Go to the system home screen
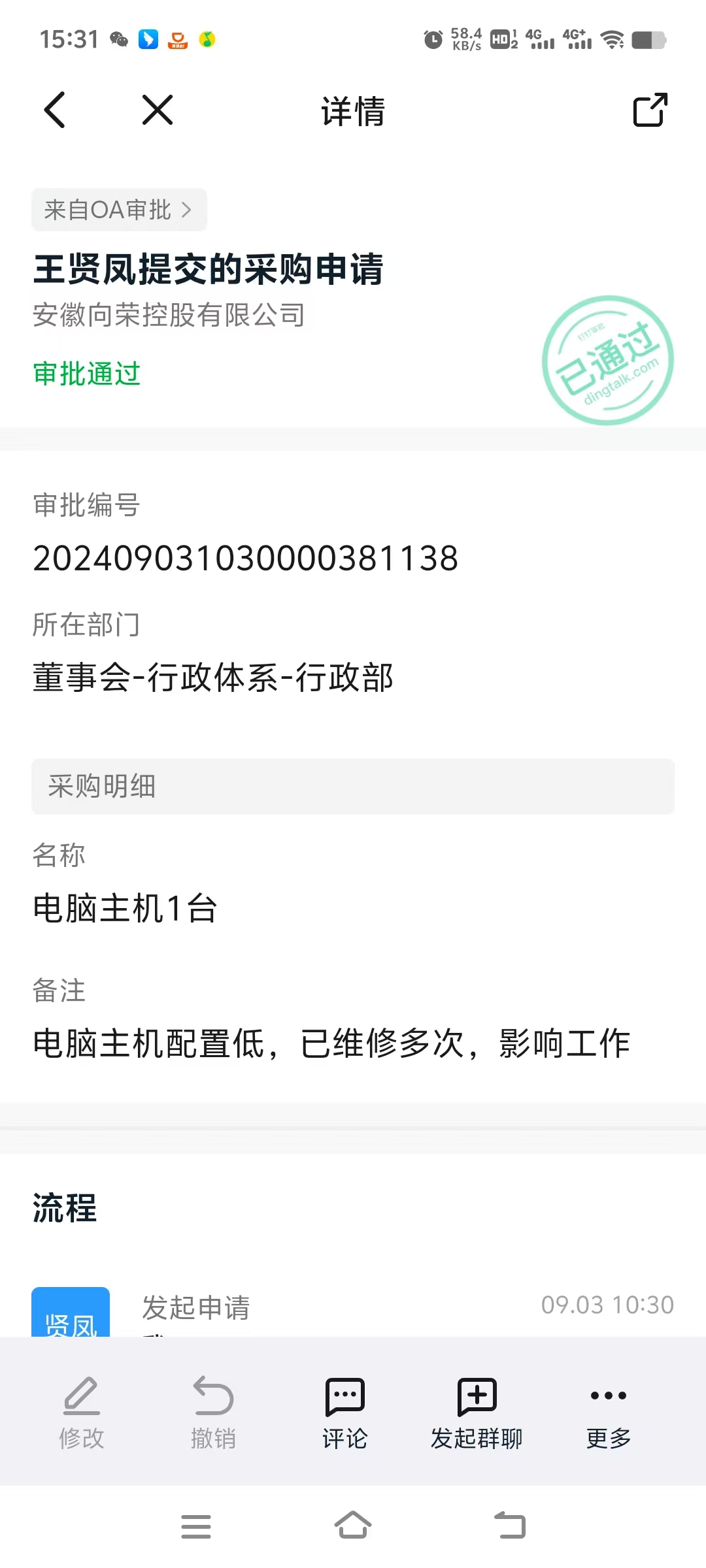The width and height of the screenshot is (706, 1568). point(353,1526)
